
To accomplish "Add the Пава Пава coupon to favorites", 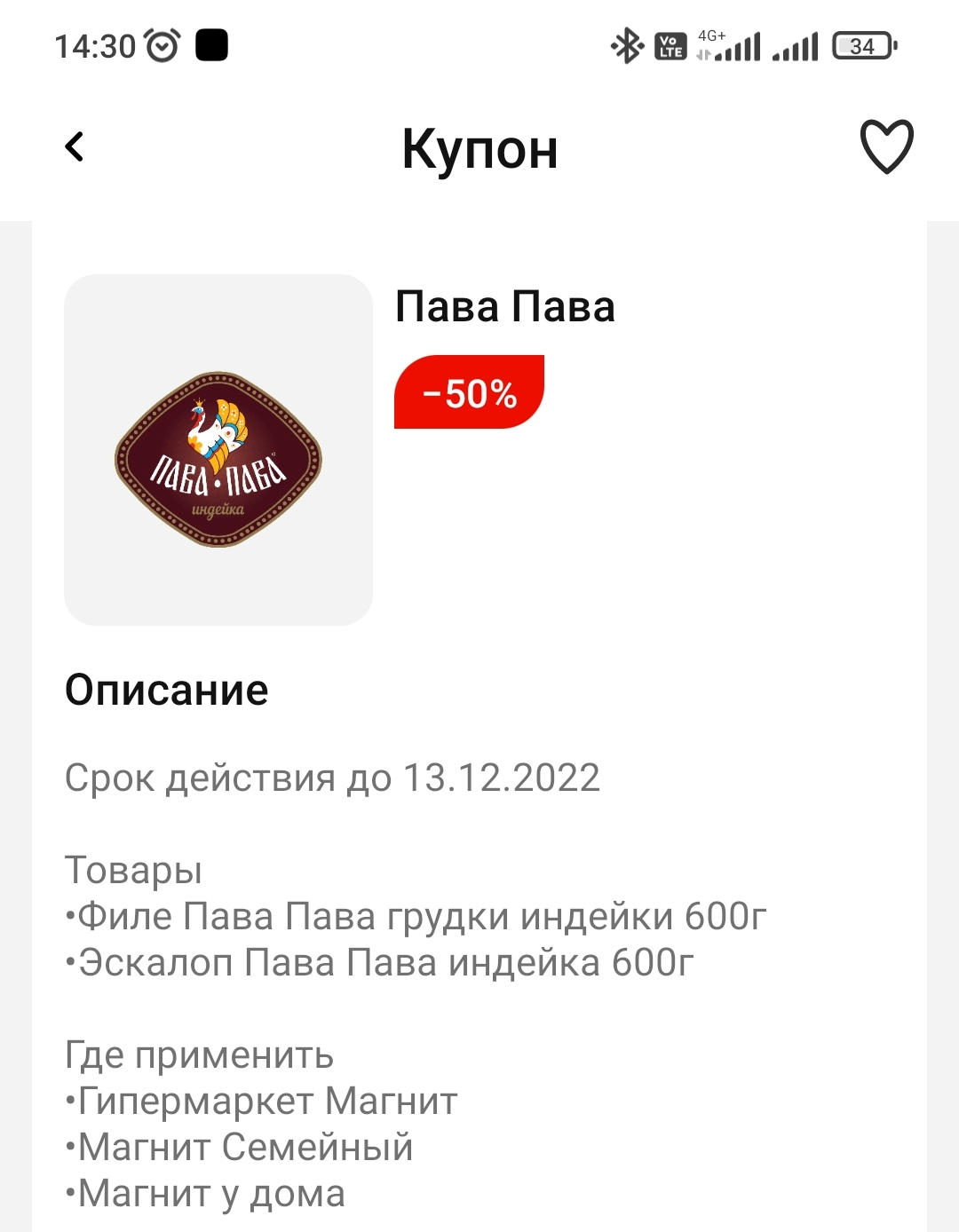I will [886, 146].
